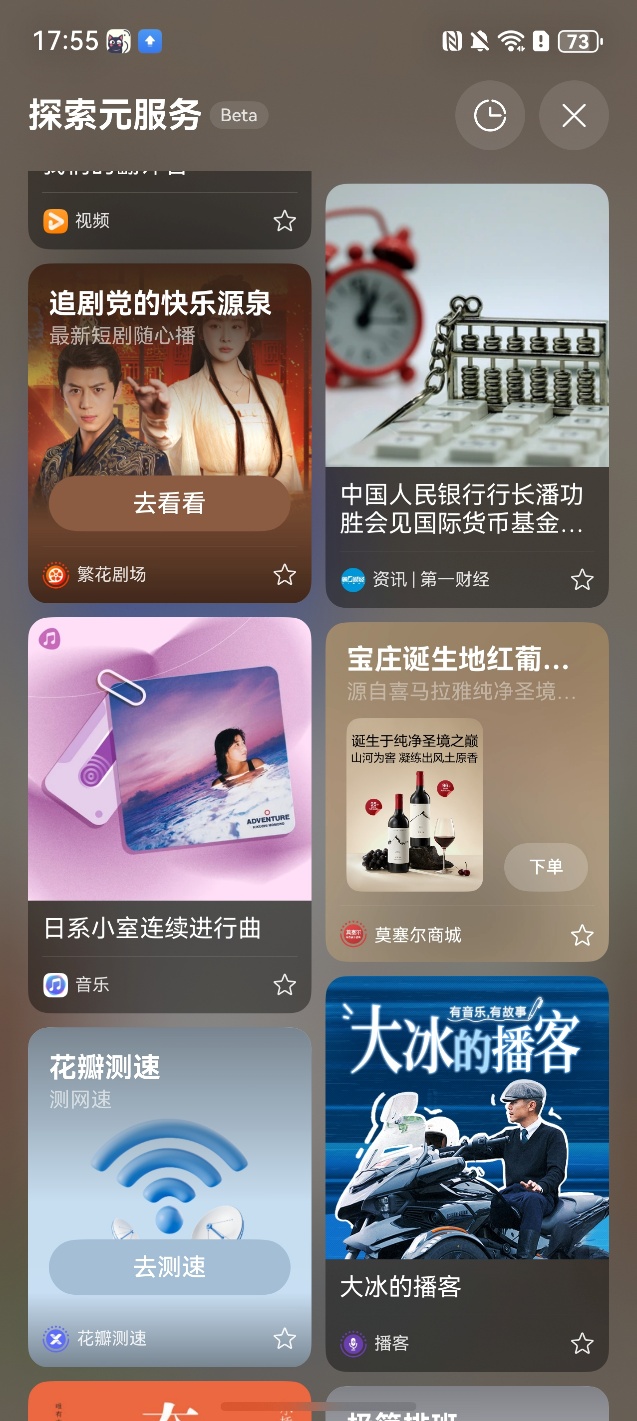Open the history clock icon

490,116
